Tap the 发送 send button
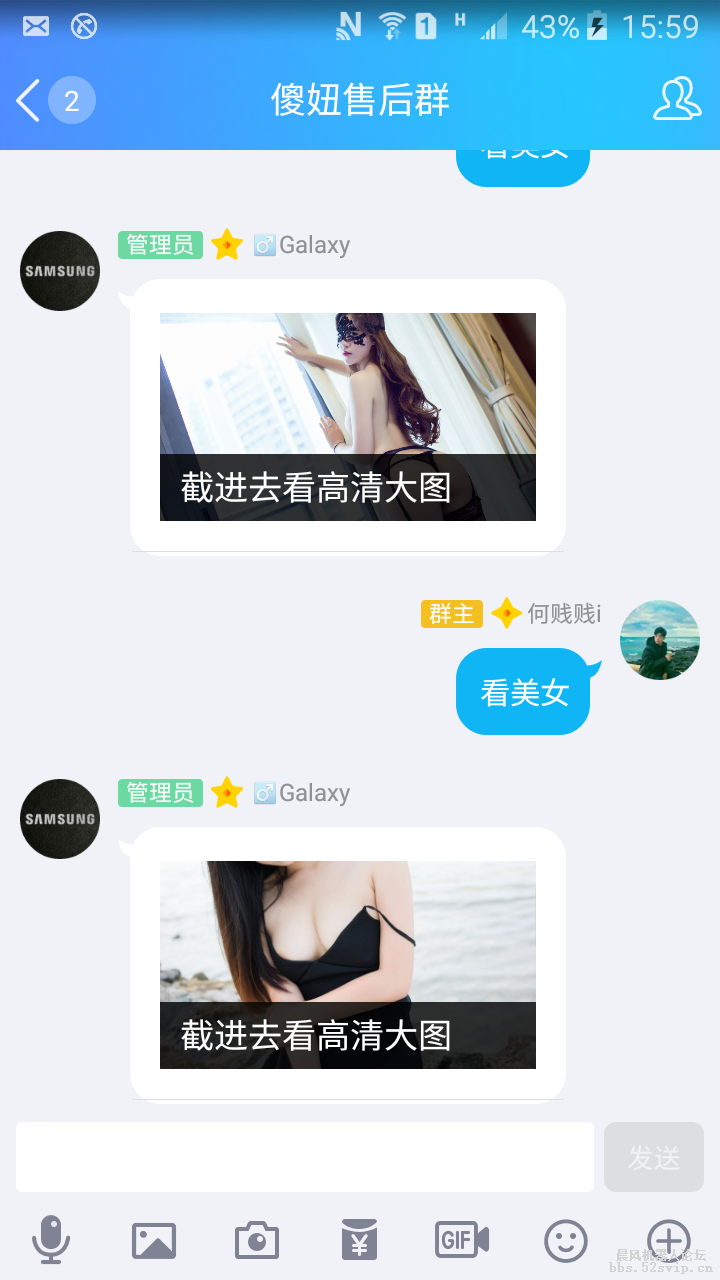This screenshot has height=1280, width=720. coord(653,1156)
